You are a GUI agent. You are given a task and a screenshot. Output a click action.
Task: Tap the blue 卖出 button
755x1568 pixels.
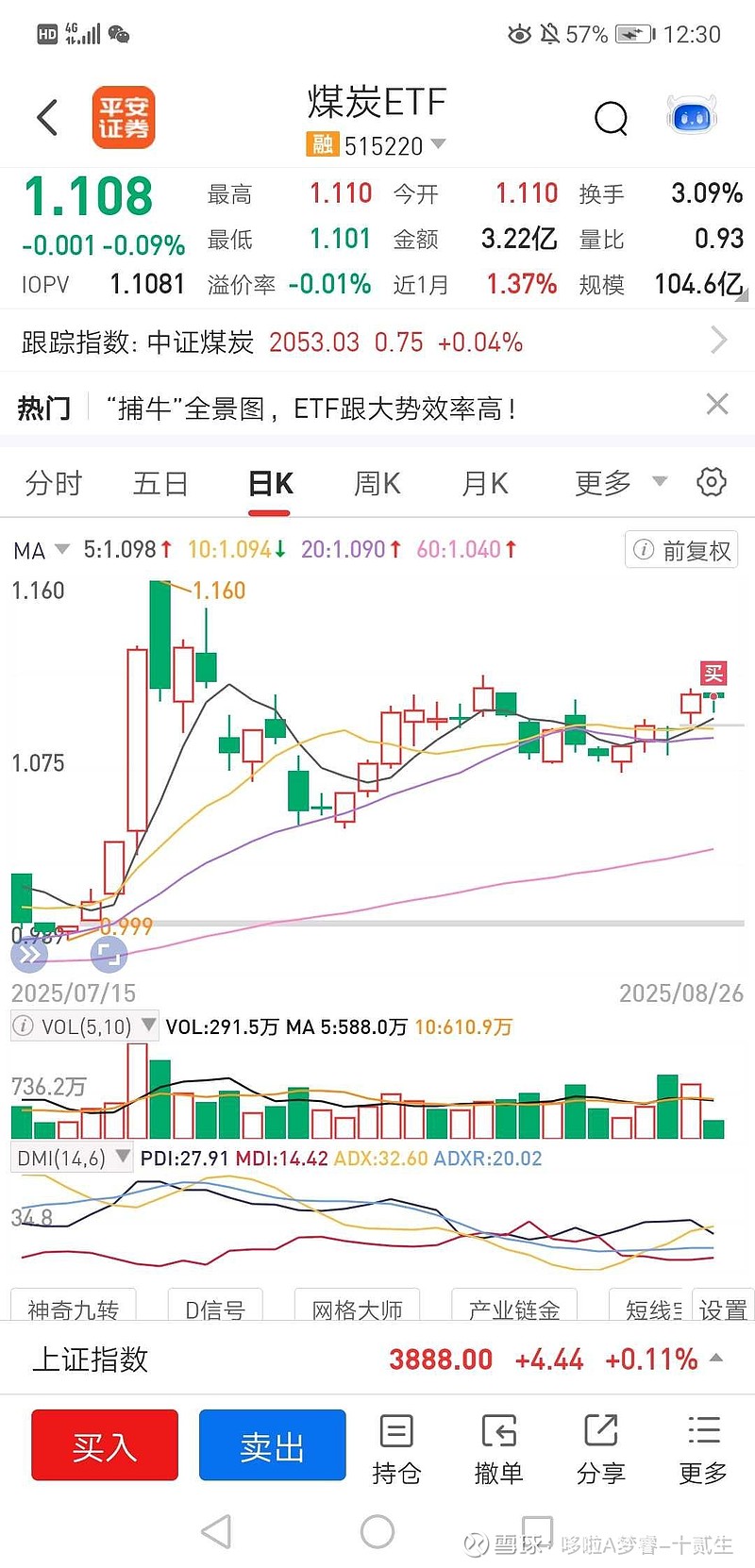point(272,1444)
